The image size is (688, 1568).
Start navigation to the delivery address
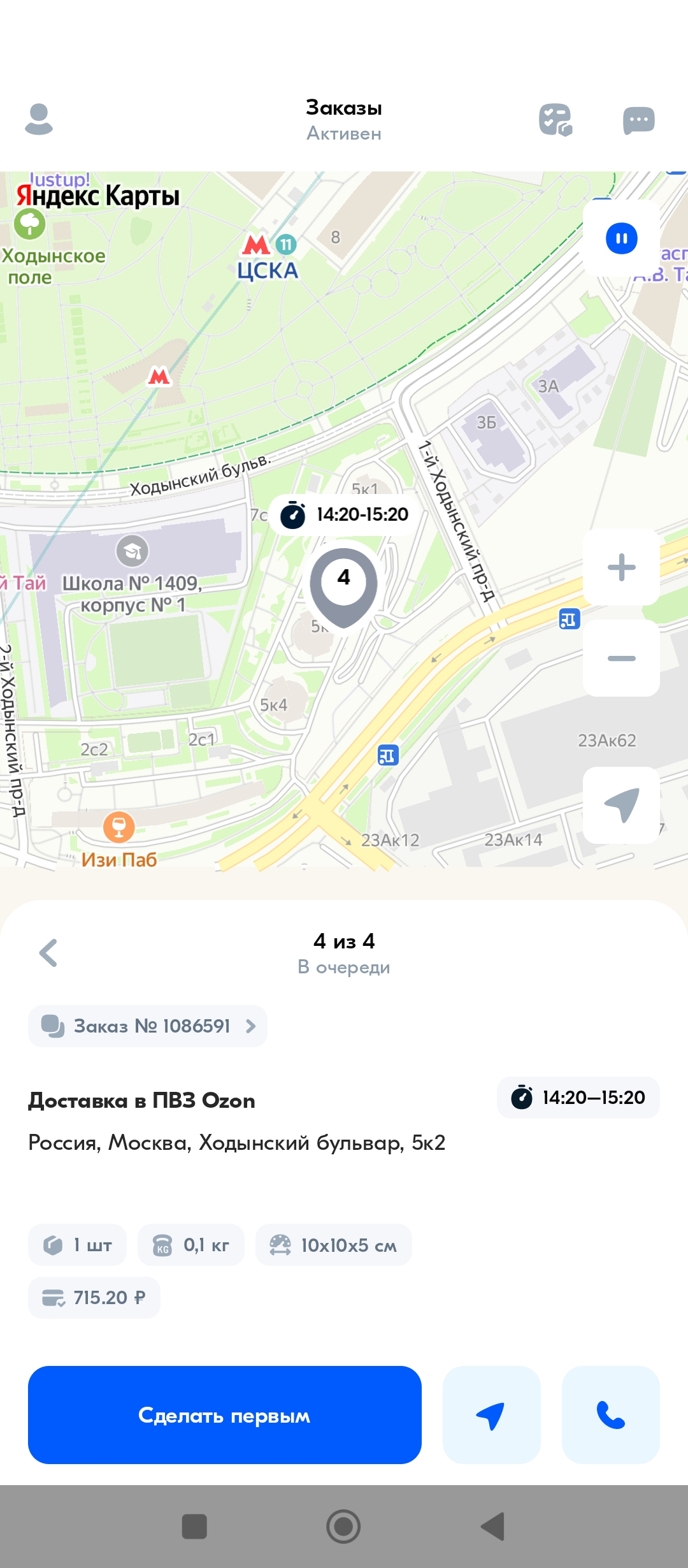[x=491, y=1415]
